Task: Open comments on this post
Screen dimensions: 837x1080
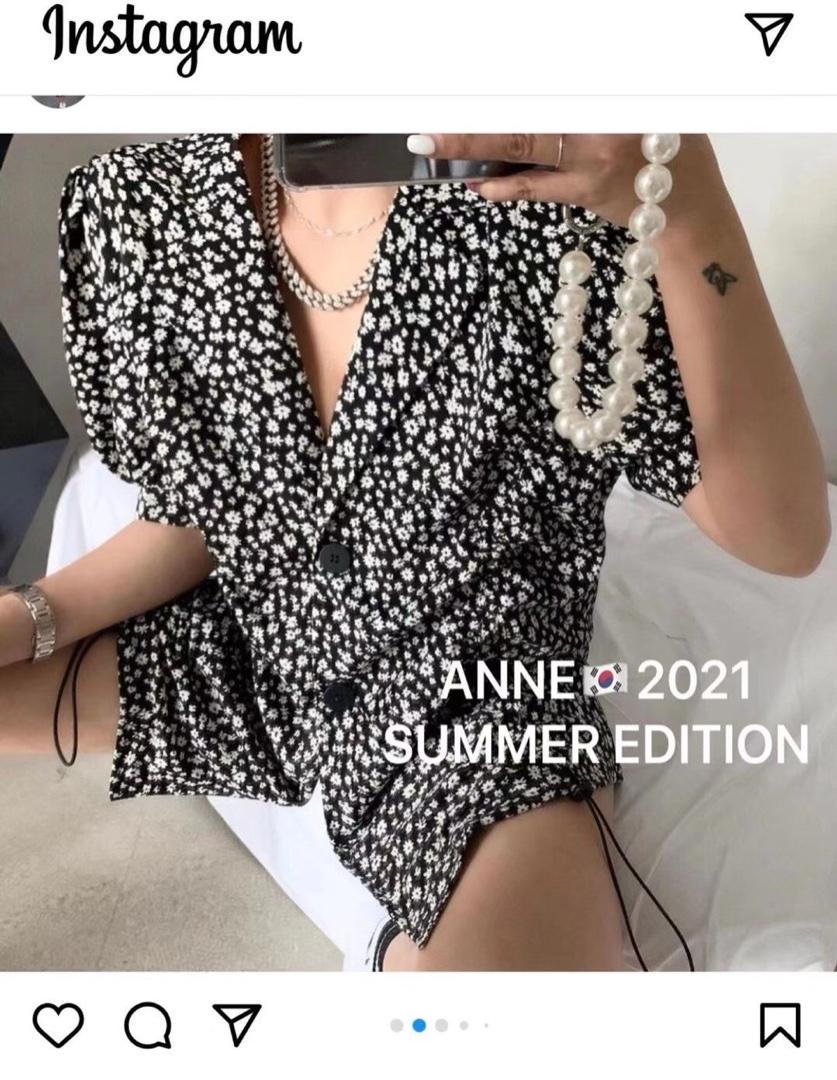Action: [x=148, y=1025]
